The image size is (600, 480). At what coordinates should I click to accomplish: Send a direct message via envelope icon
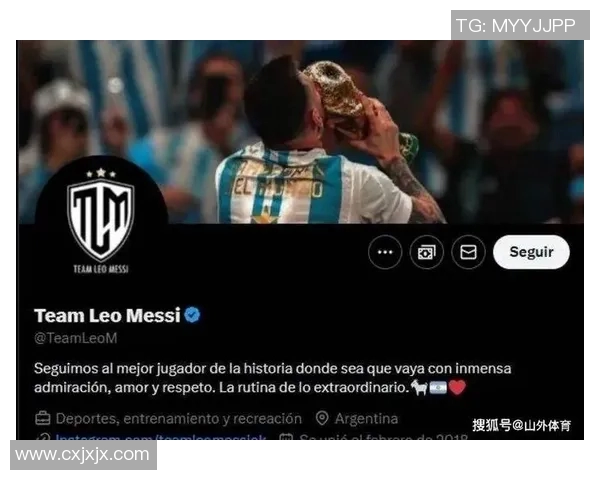[x=468, y=252]
